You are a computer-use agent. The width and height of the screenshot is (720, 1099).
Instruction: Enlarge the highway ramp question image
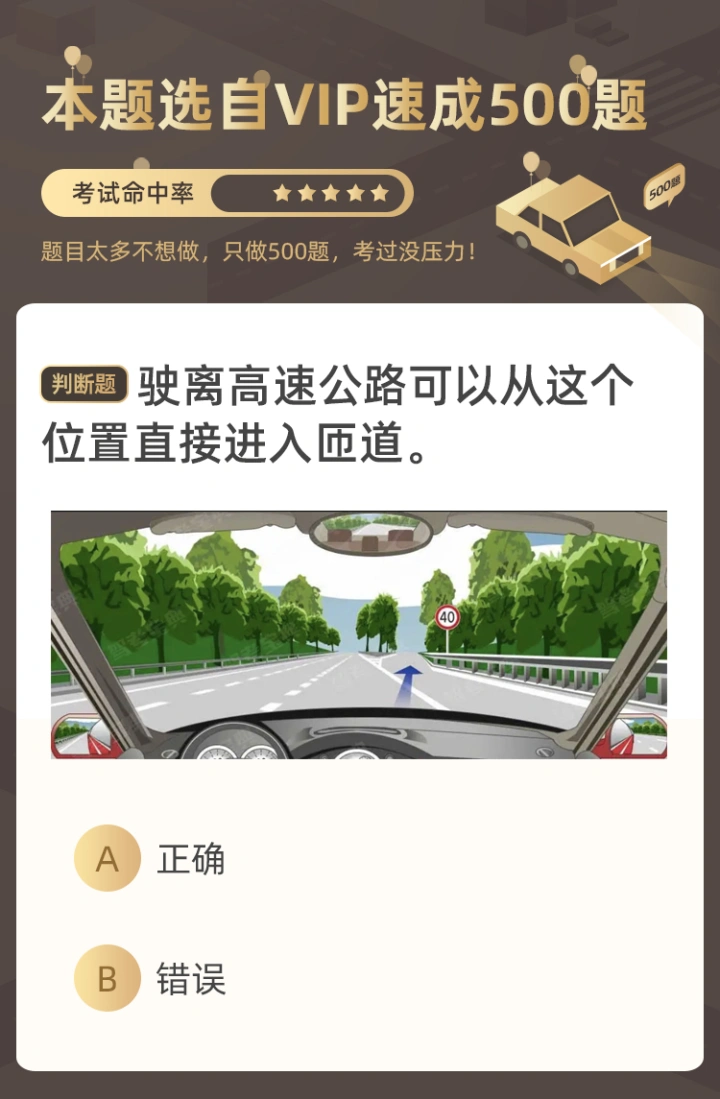pyautogui.click(x=359, y=635)
